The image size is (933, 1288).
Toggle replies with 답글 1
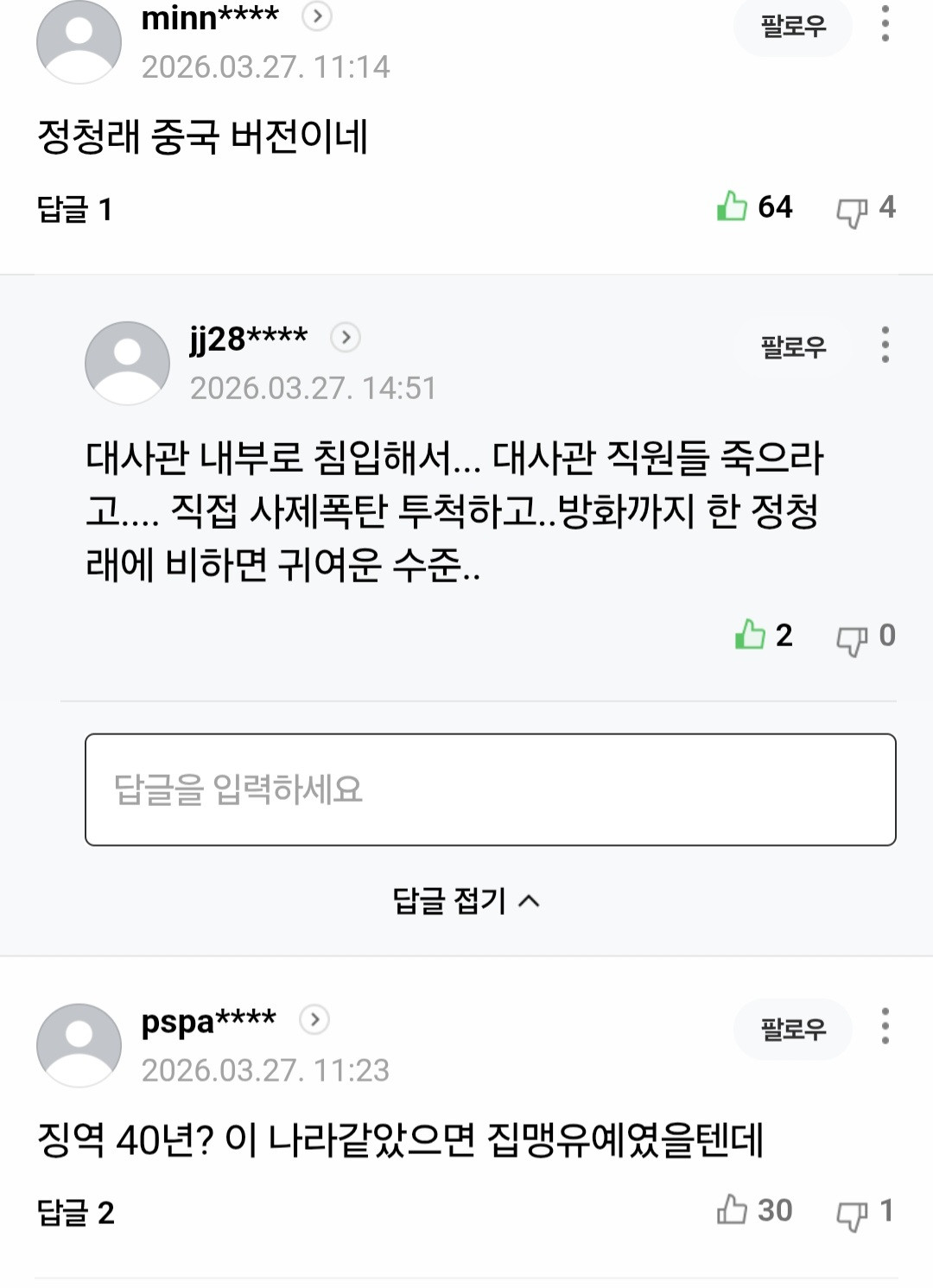click(x=75, y=209)
